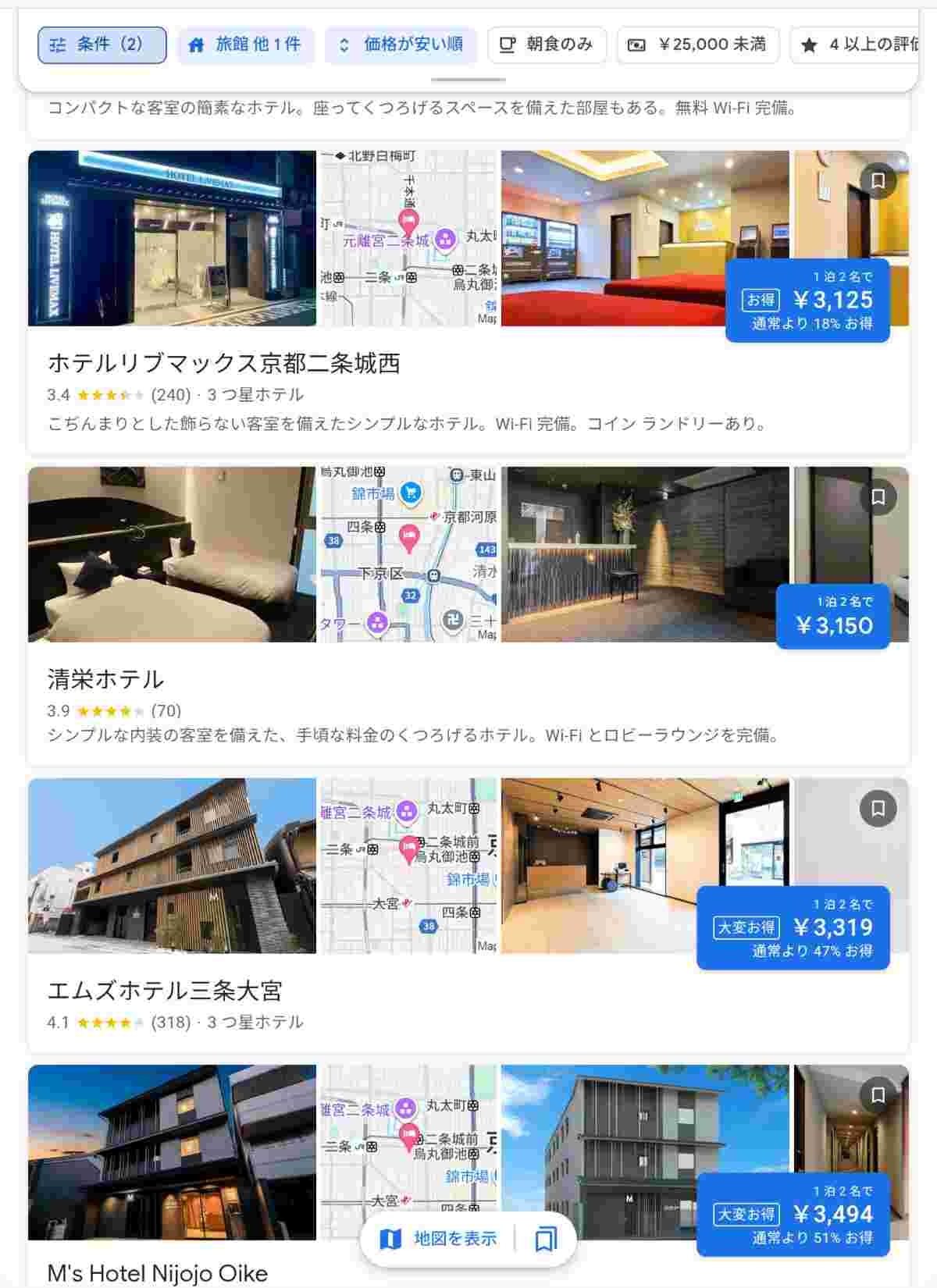Open M's Hotel Nijojo Oike listing

(157, 1273)
